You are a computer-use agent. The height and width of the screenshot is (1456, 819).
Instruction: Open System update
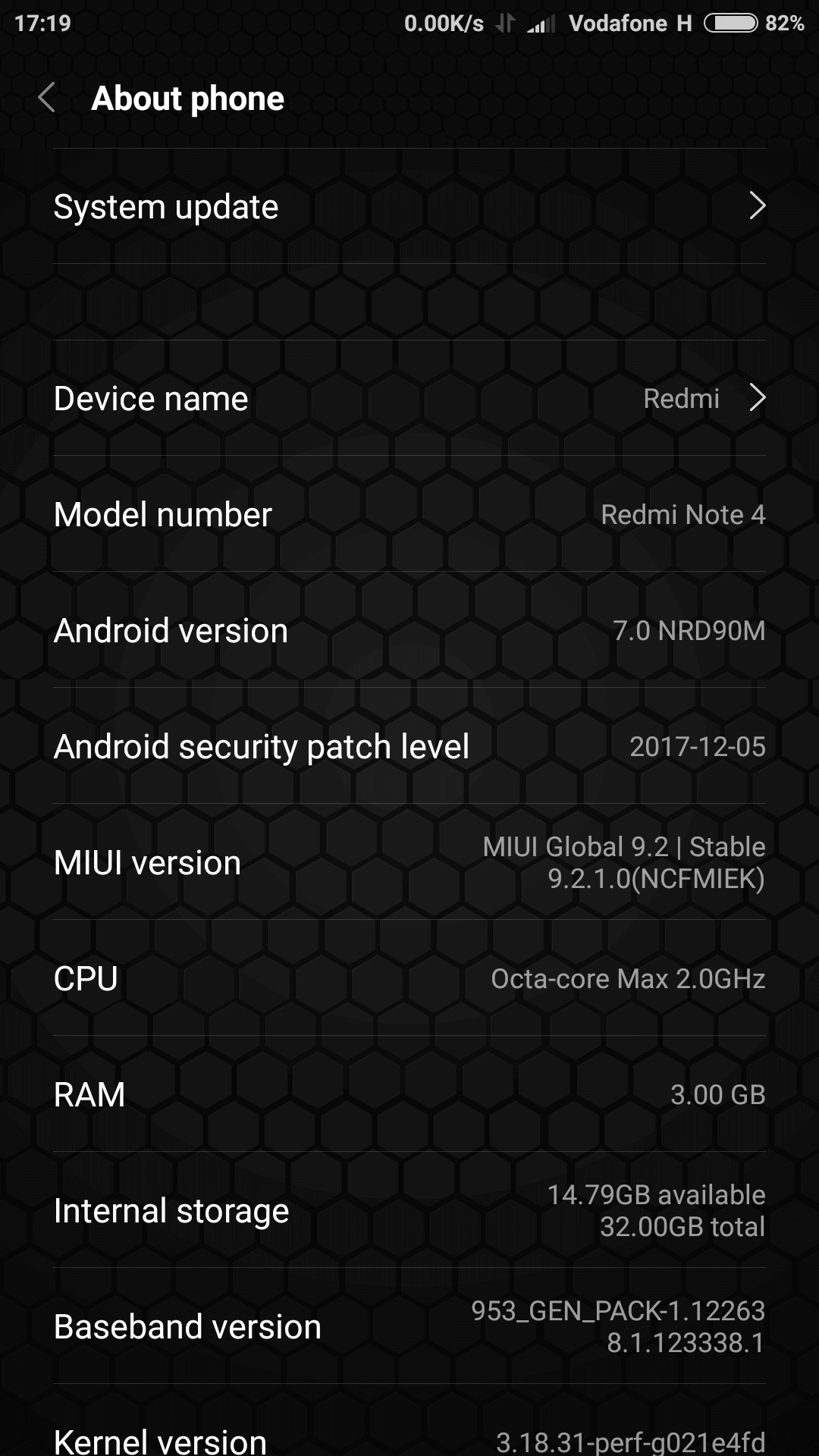(409, 206)
